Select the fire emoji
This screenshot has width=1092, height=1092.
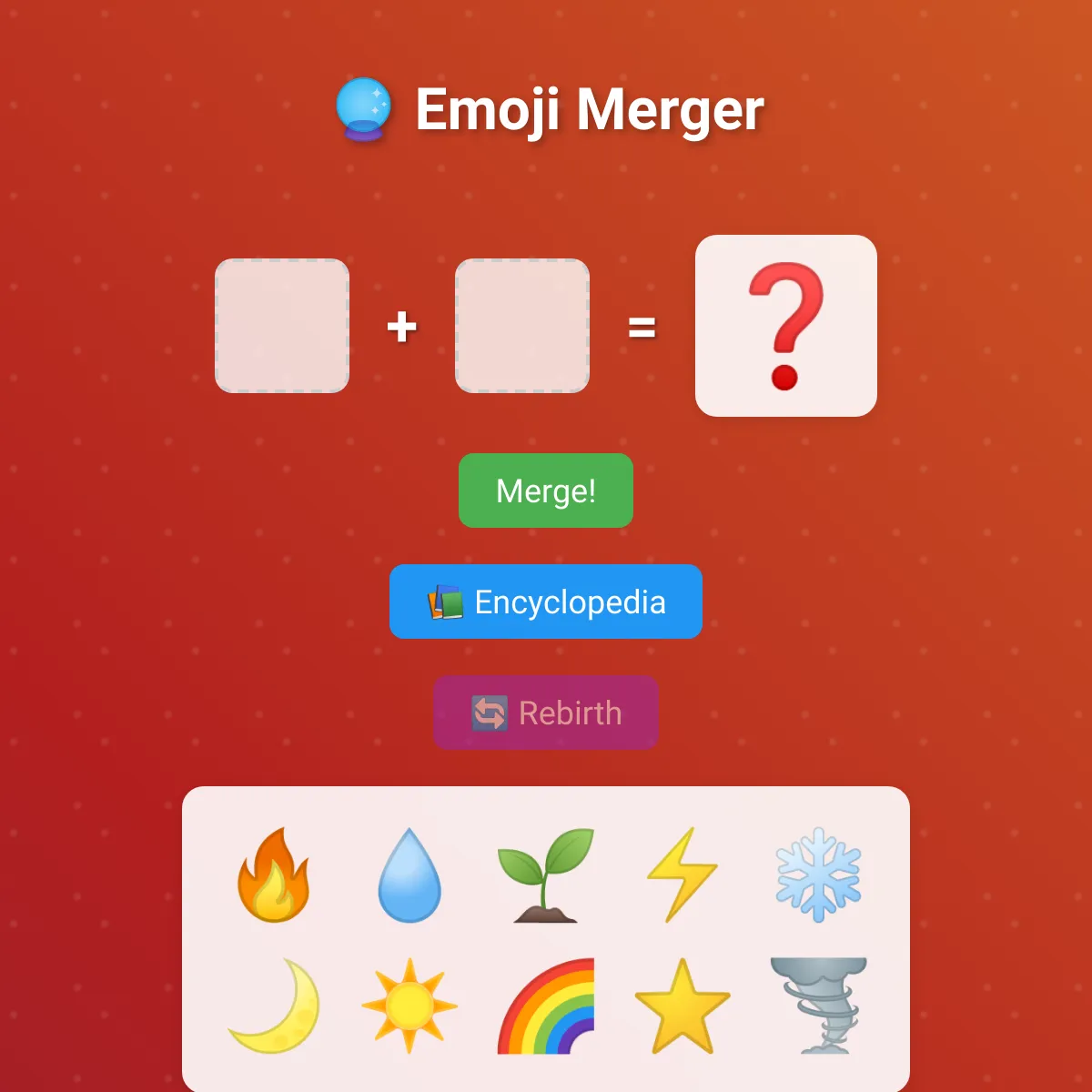tap(273, 875)
